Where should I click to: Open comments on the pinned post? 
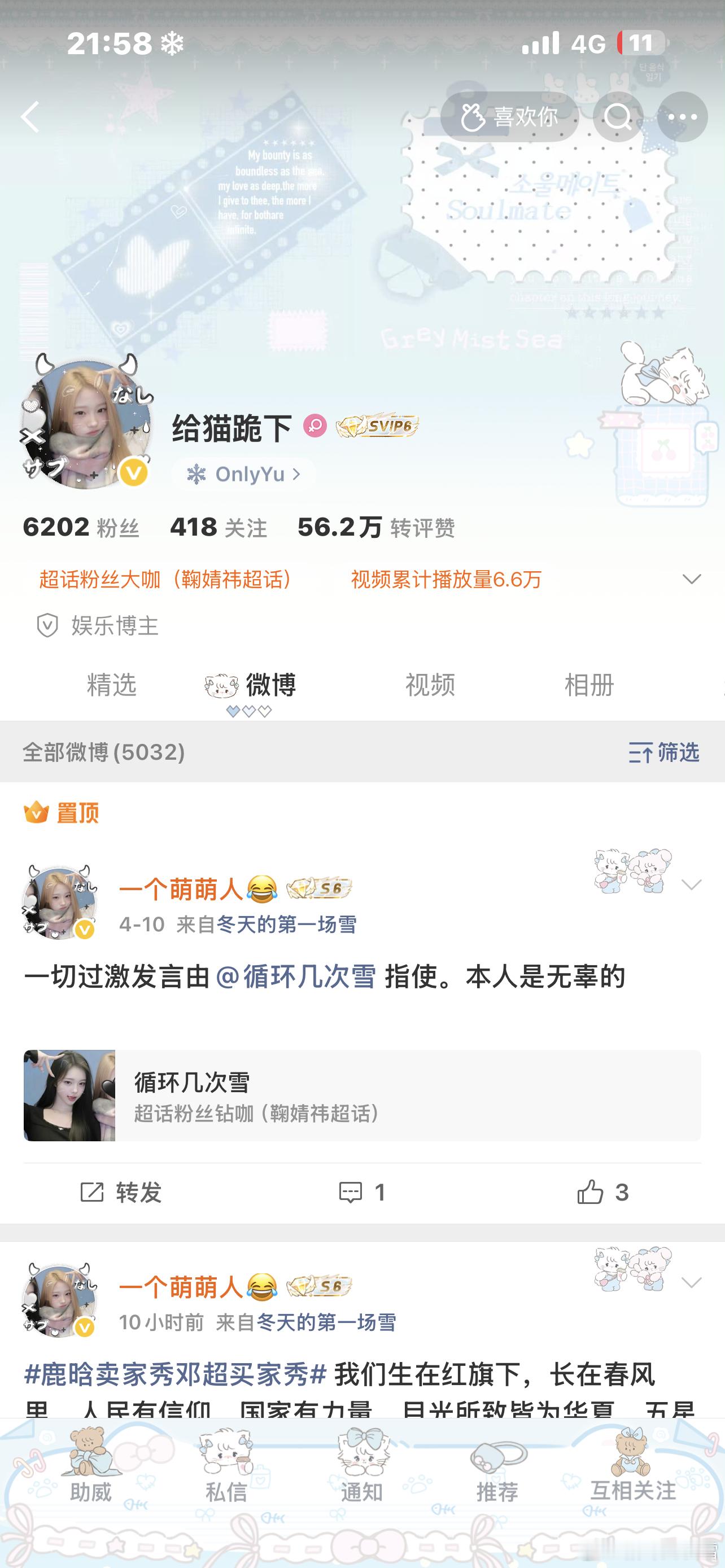360,1193
